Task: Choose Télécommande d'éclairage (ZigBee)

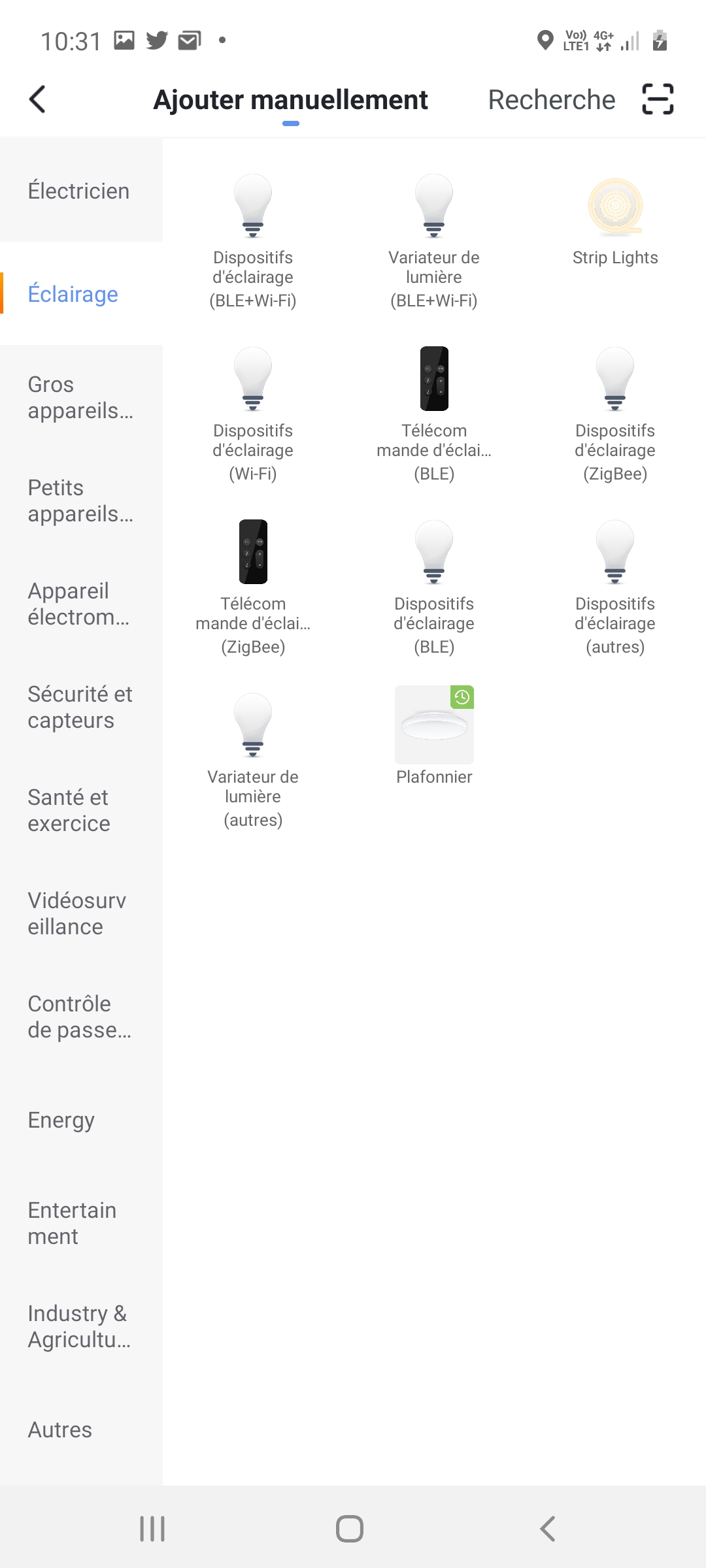Action: (253, 587)
